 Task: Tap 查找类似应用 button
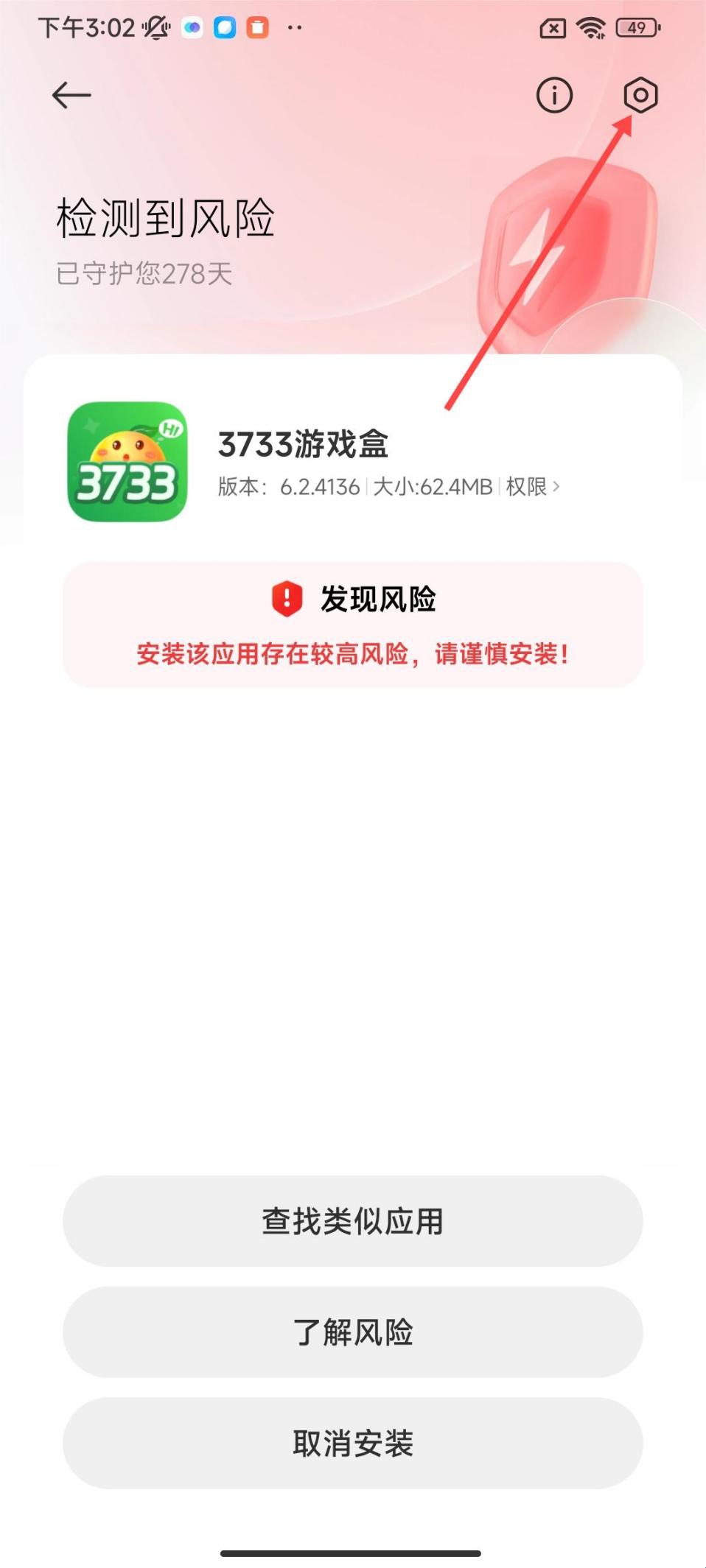(x=353, y=1221)
